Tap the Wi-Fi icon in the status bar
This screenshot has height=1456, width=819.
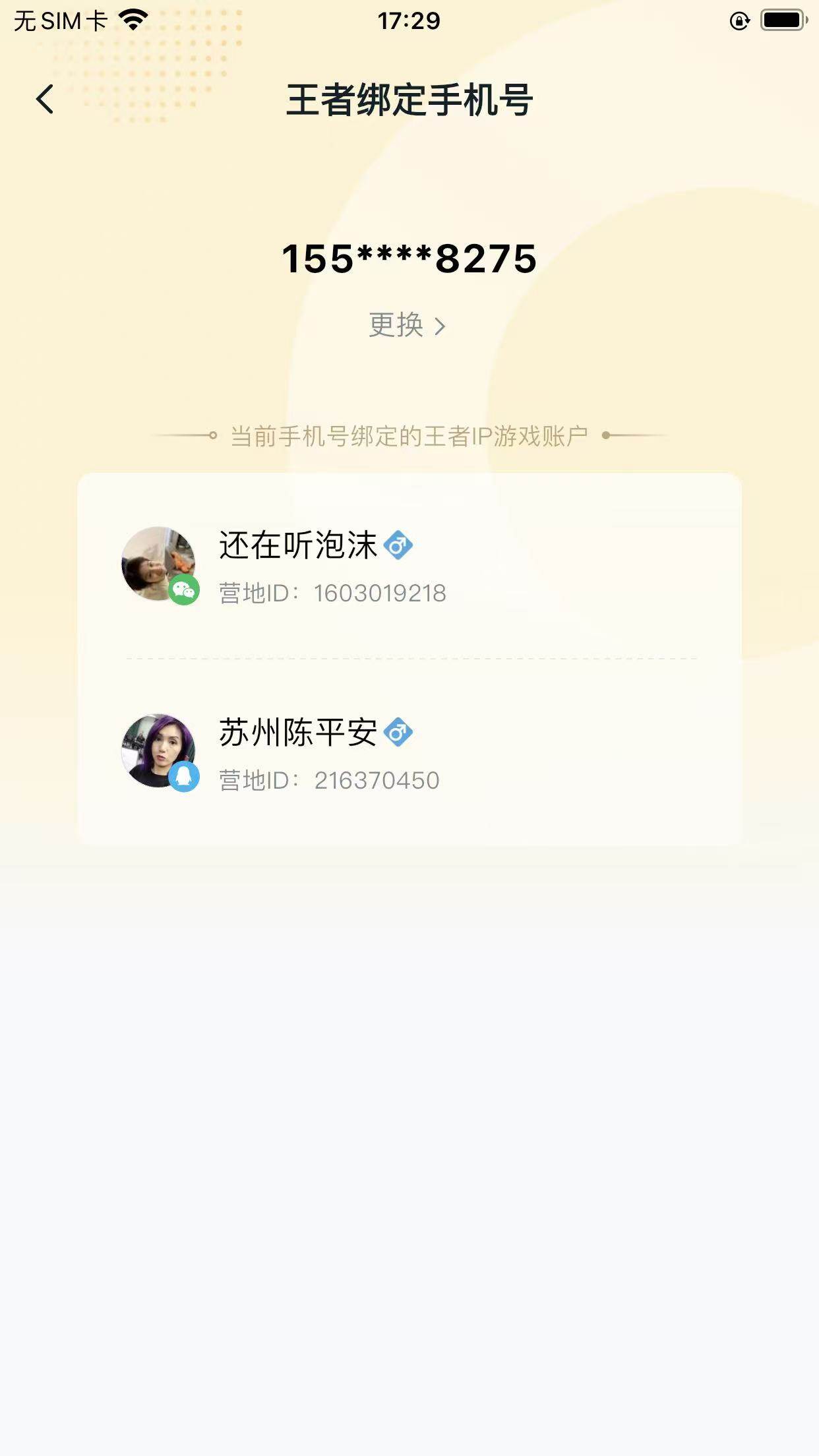click(133, 18)
